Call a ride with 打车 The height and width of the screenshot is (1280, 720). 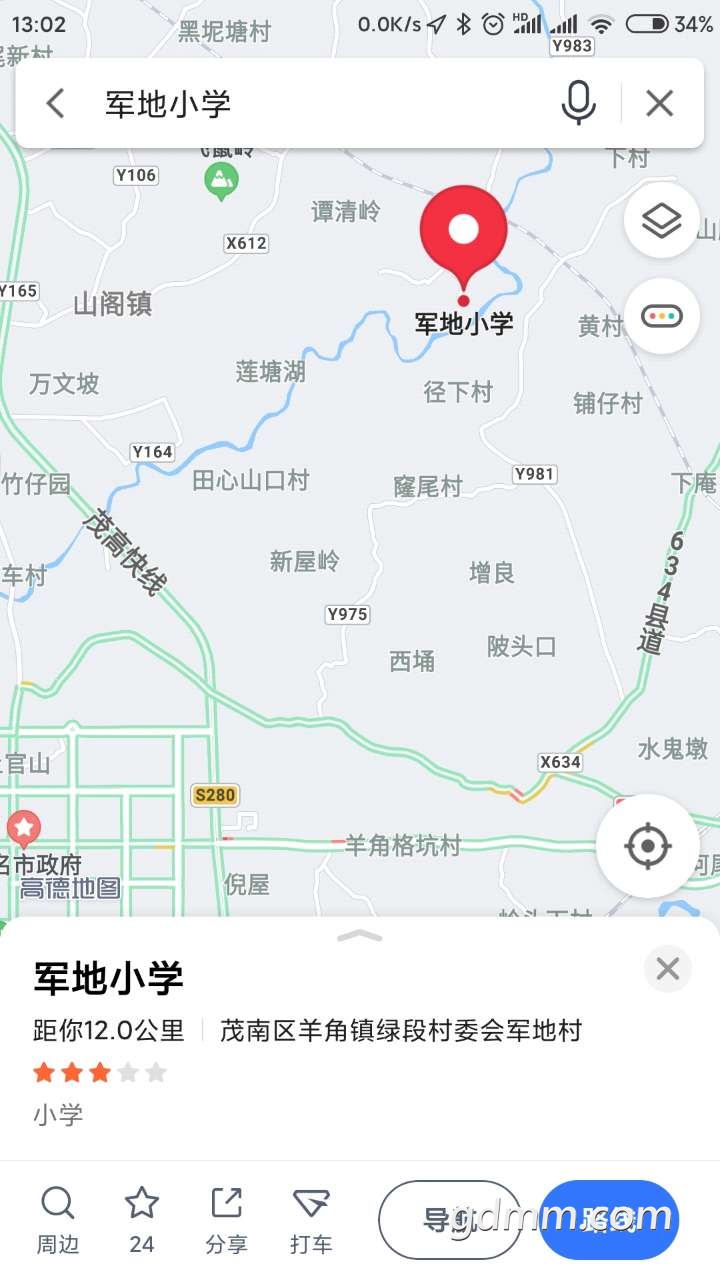(311, 1220)
